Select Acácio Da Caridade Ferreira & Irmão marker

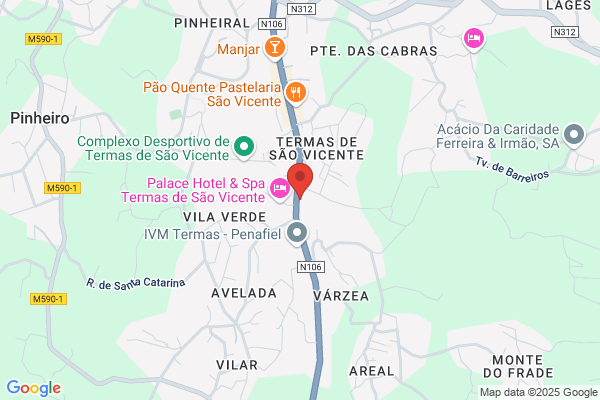574,135
